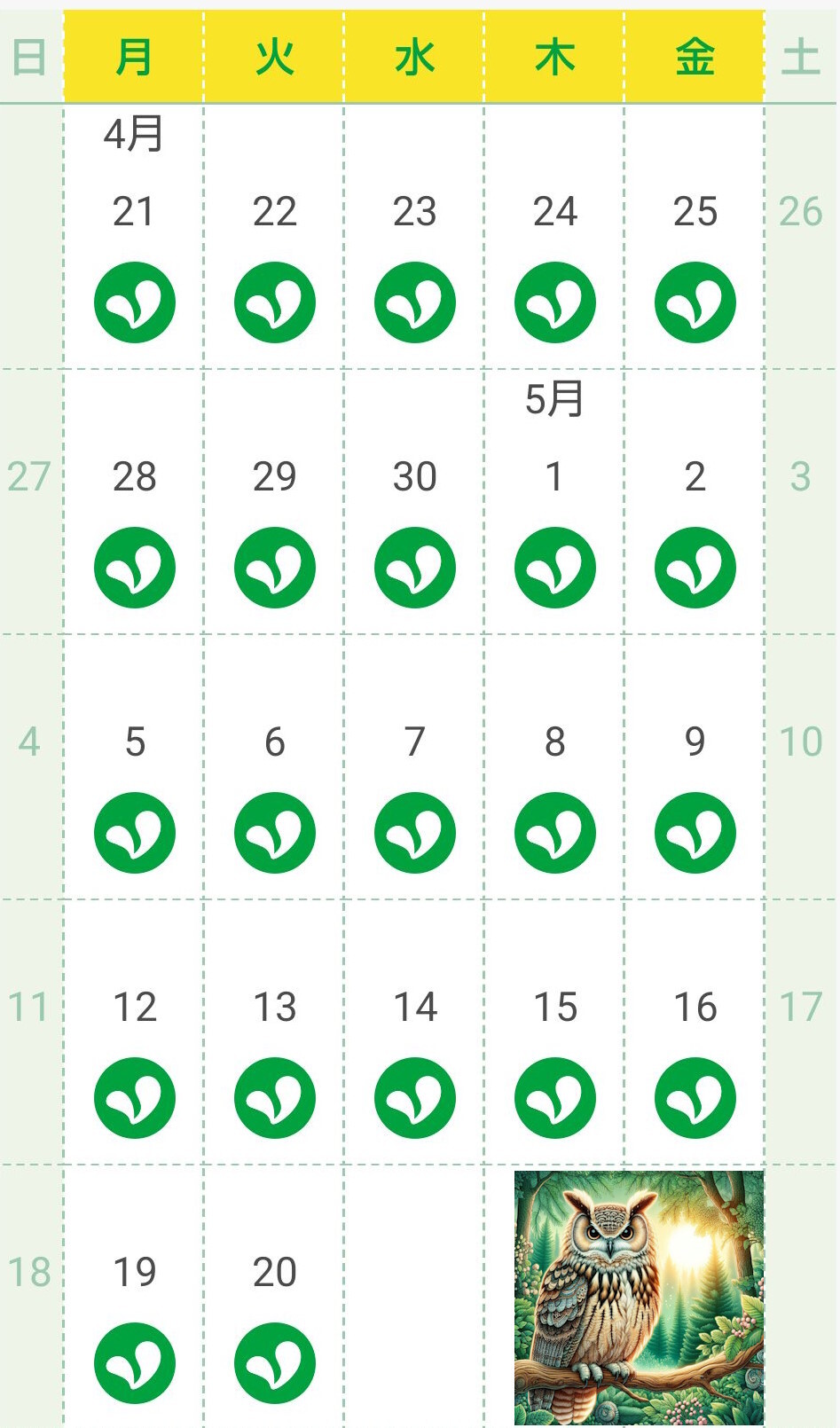The image size is (840, 1428).
Task: Tap the heart icon on May 19
Action: click(x=135, y=1363)
